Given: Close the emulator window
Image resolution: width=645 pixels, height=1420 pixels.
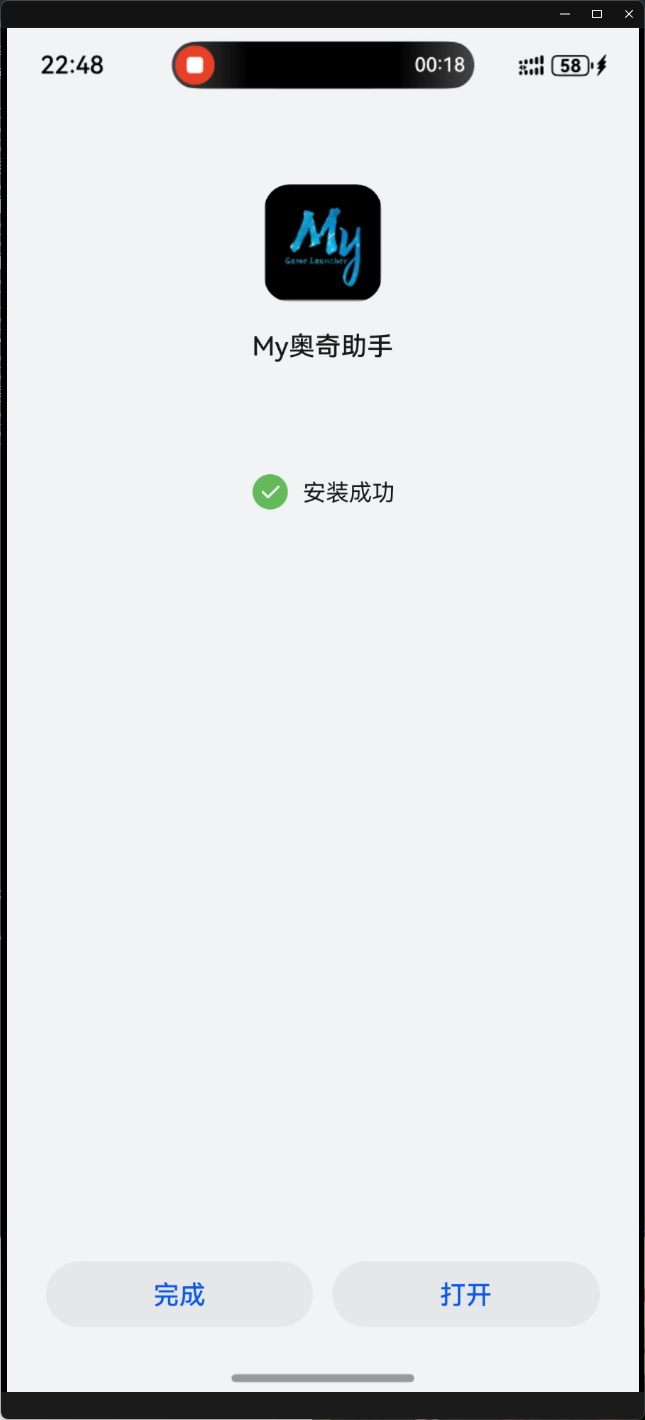Looking at the screenshot, I should coord(629,14).
